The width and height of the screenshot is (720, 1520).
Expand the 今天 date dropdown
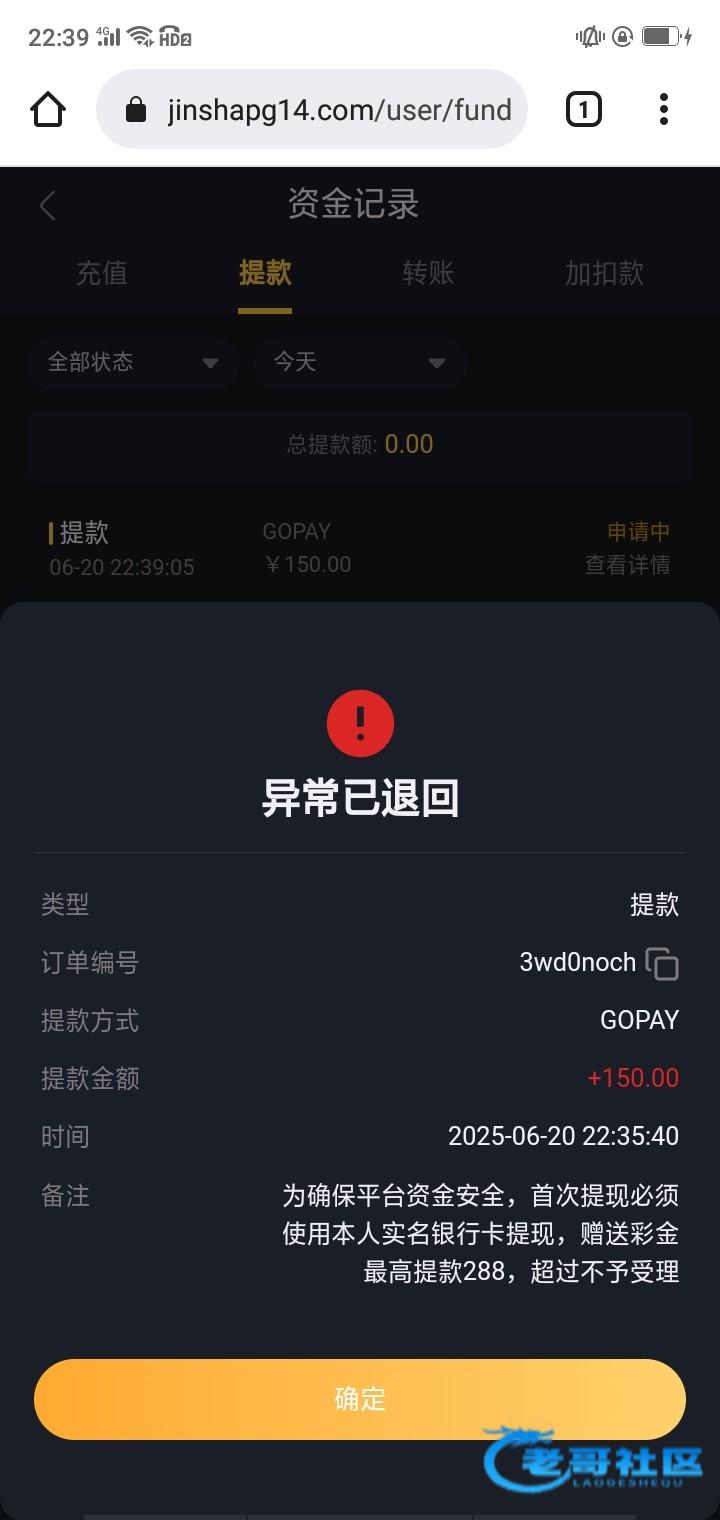click(x=359, y=362)
